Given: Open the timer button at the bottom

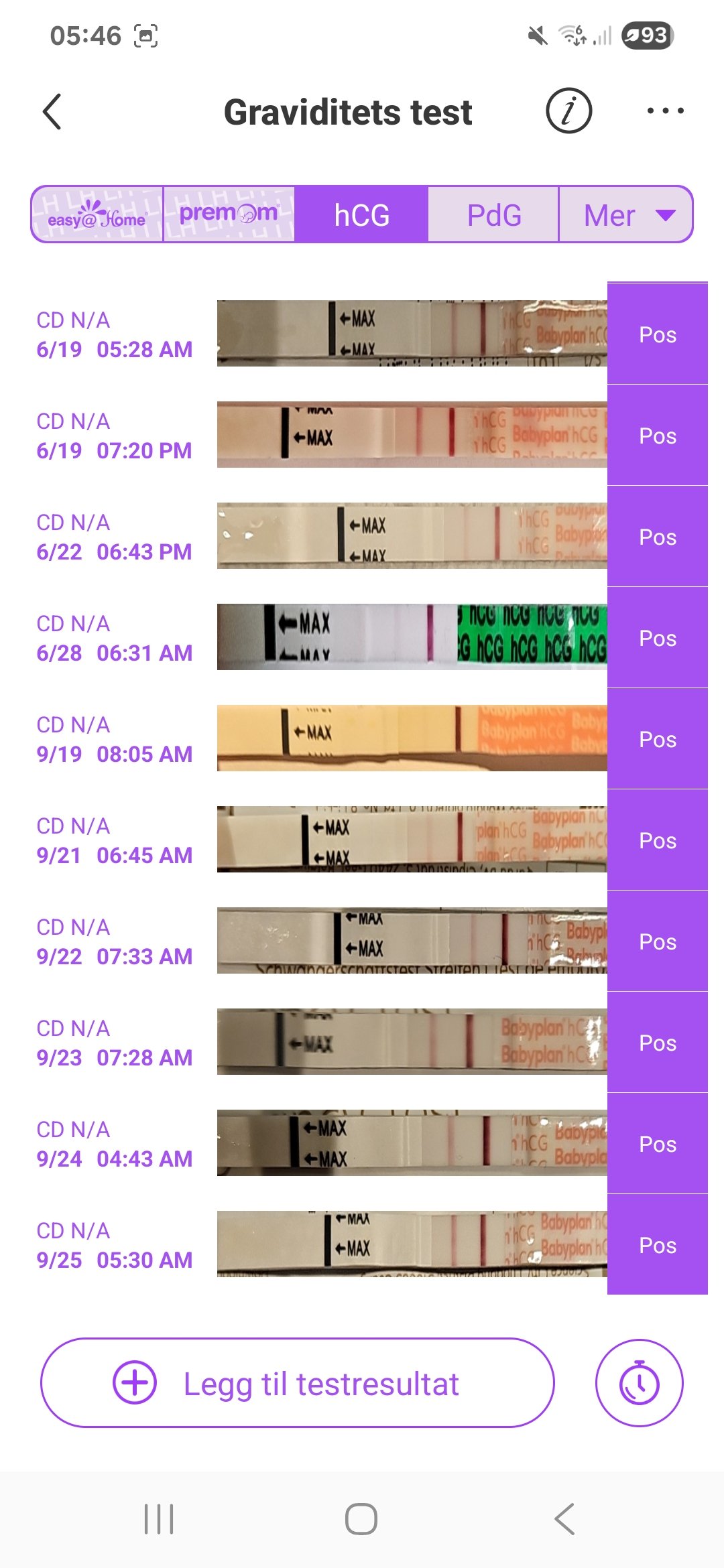Looking at the screenshot, I should click(639, 1383).
